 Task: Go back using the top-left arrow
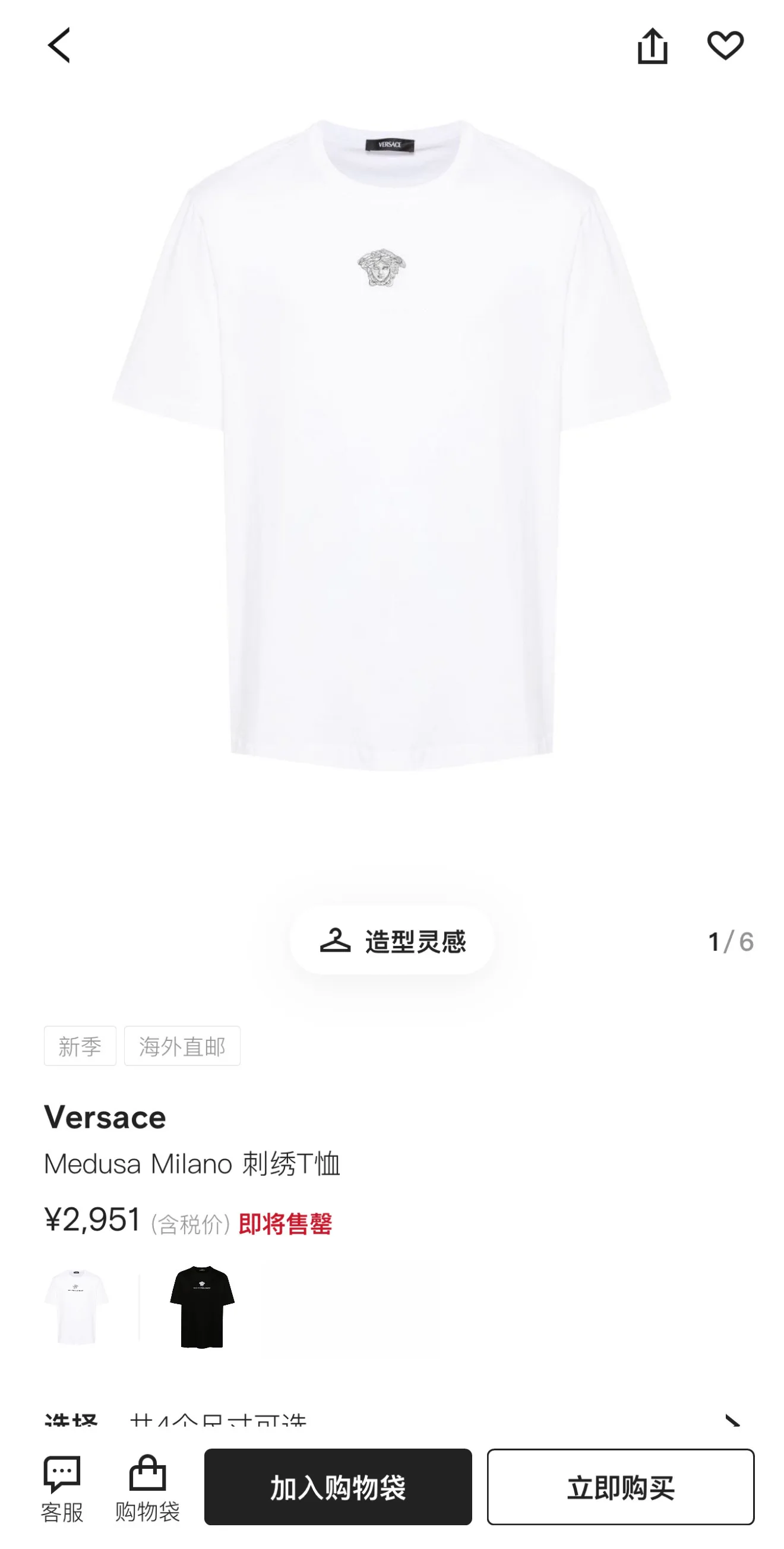[59, 45]
